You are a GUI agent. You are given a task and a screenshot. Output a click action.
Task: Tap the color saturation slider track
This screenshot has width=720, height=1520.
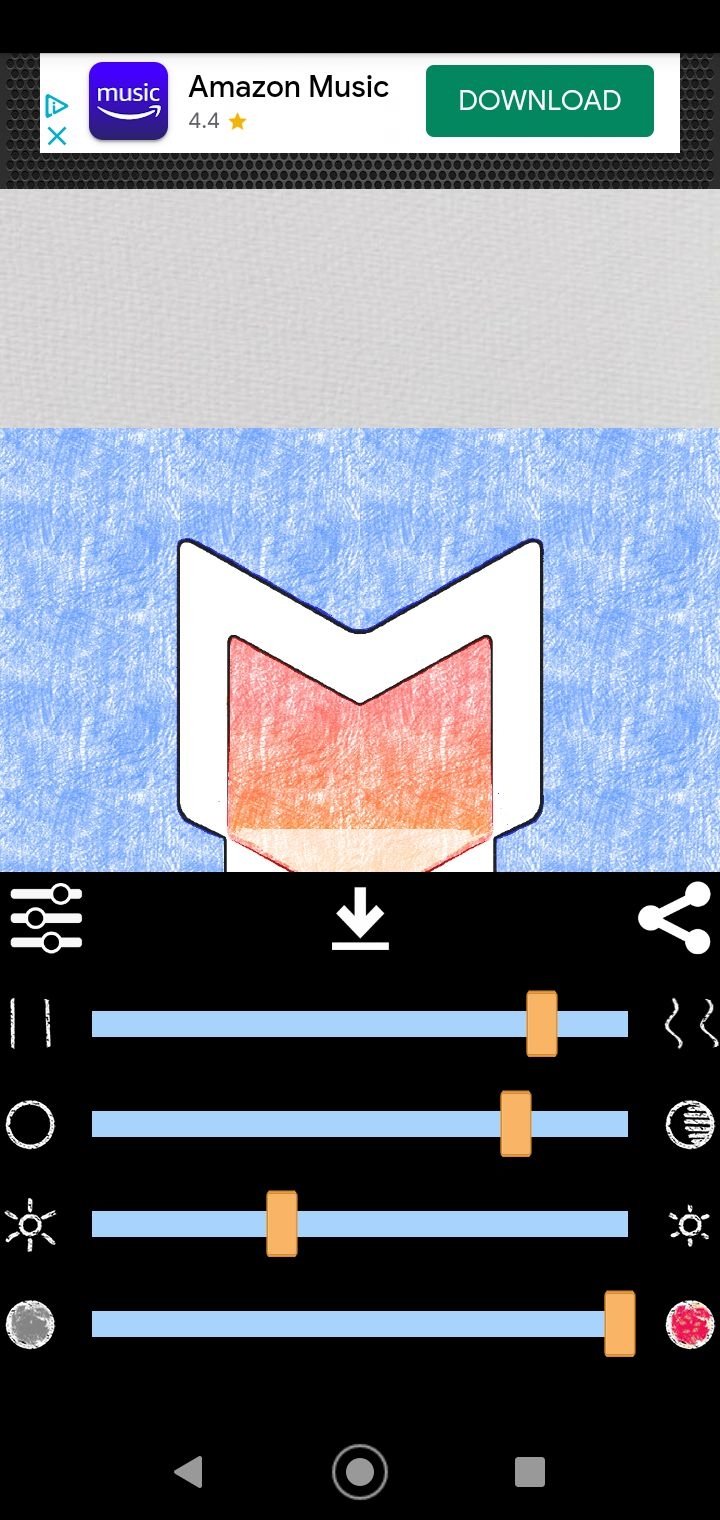(x=360, y=1324)
